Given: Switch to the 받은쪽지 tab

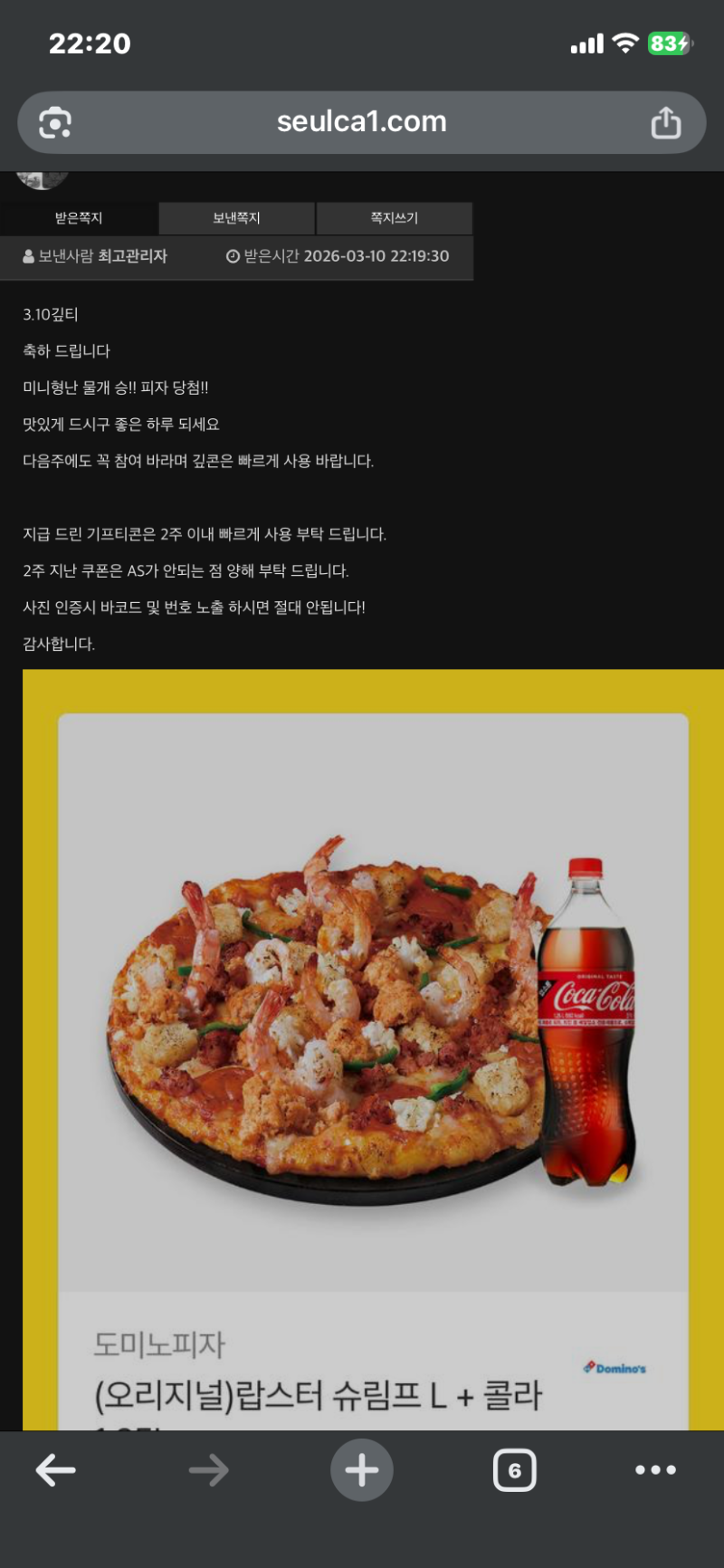Looking at the screenshot, I should click(79, 218).
